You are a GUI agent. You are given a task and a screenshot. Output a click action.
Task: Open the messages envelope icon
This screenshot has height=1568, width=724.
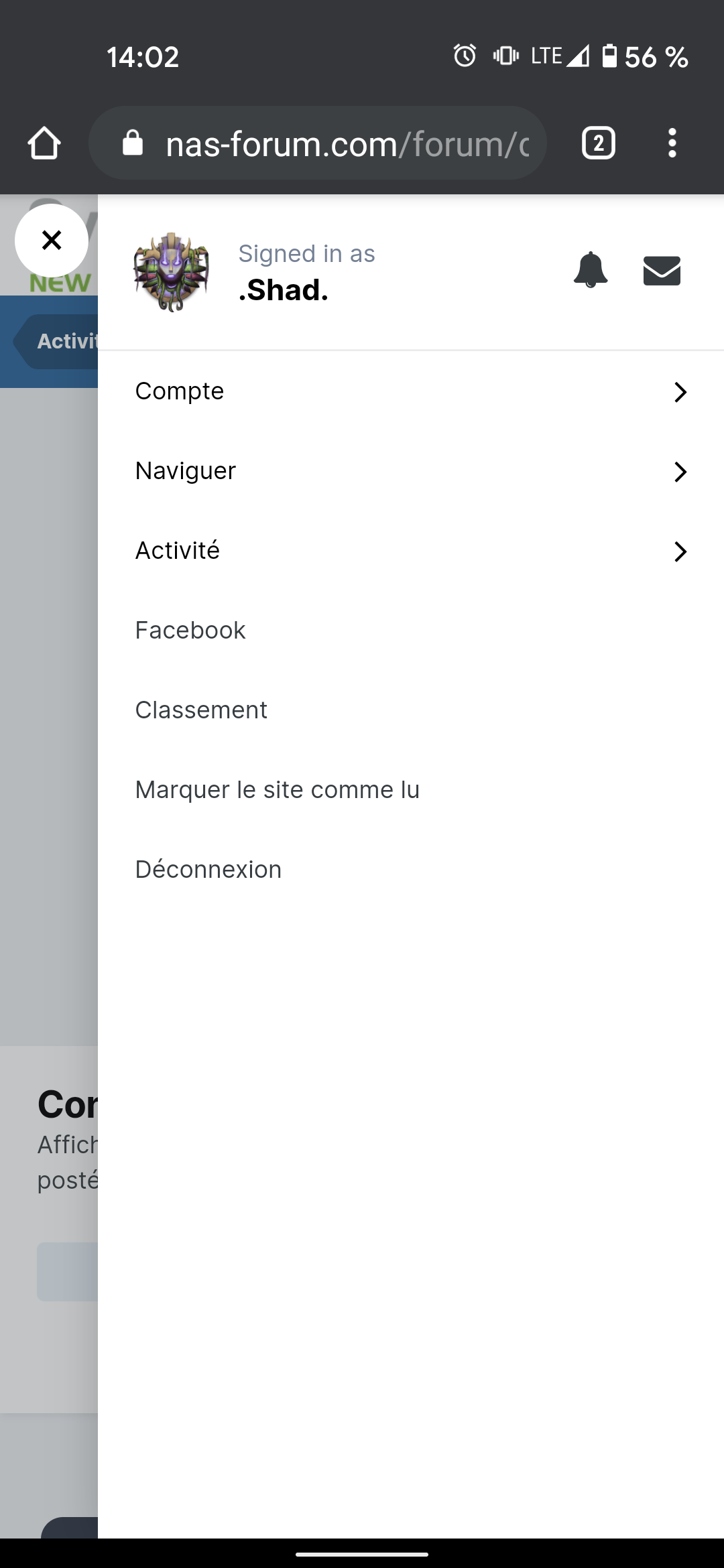(x=662, y=271)
